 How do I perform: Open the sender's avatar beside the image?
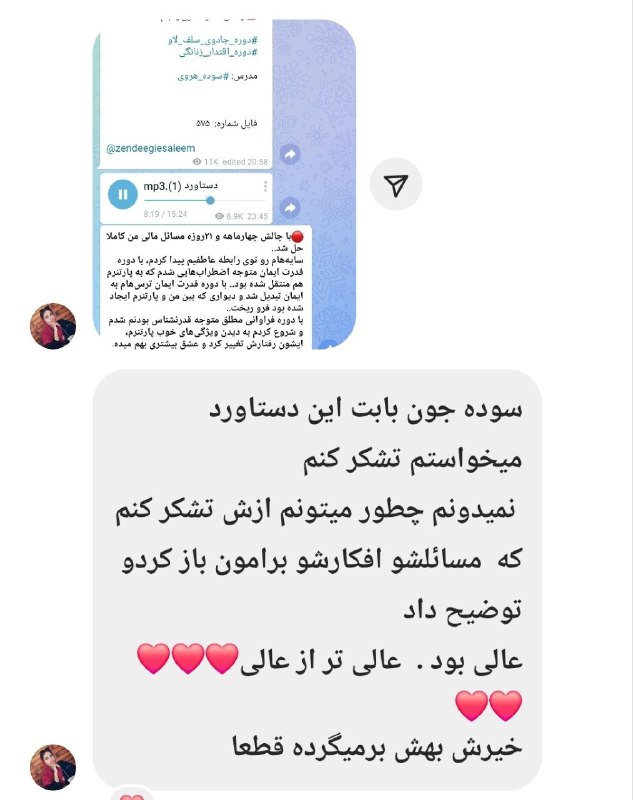pyautogui.click(x=53, y=325)
